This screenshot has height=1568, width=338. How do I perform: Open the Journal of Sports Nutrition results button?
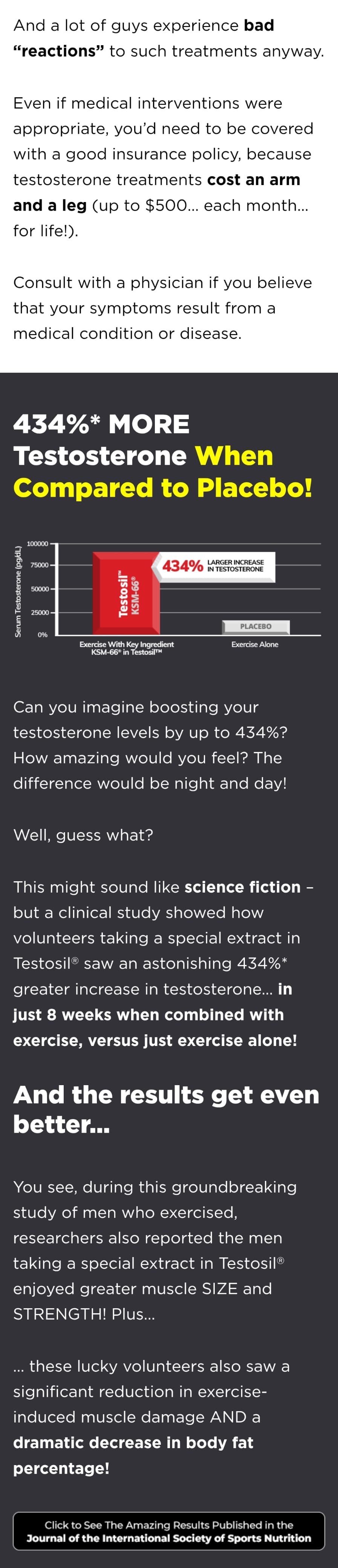(x=169, y=1530)
